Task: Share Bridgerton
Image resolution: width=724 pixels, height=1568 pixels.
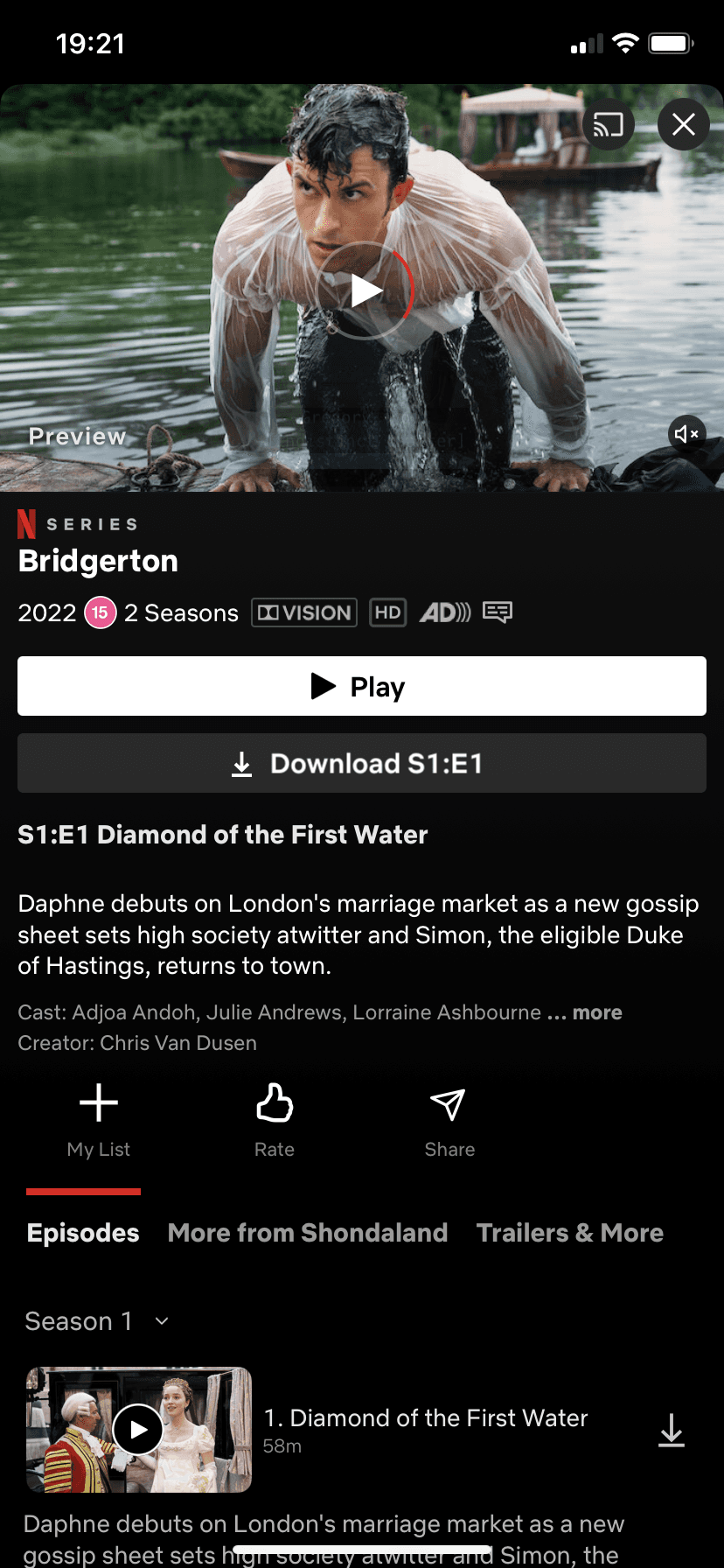Action: 449,1121
